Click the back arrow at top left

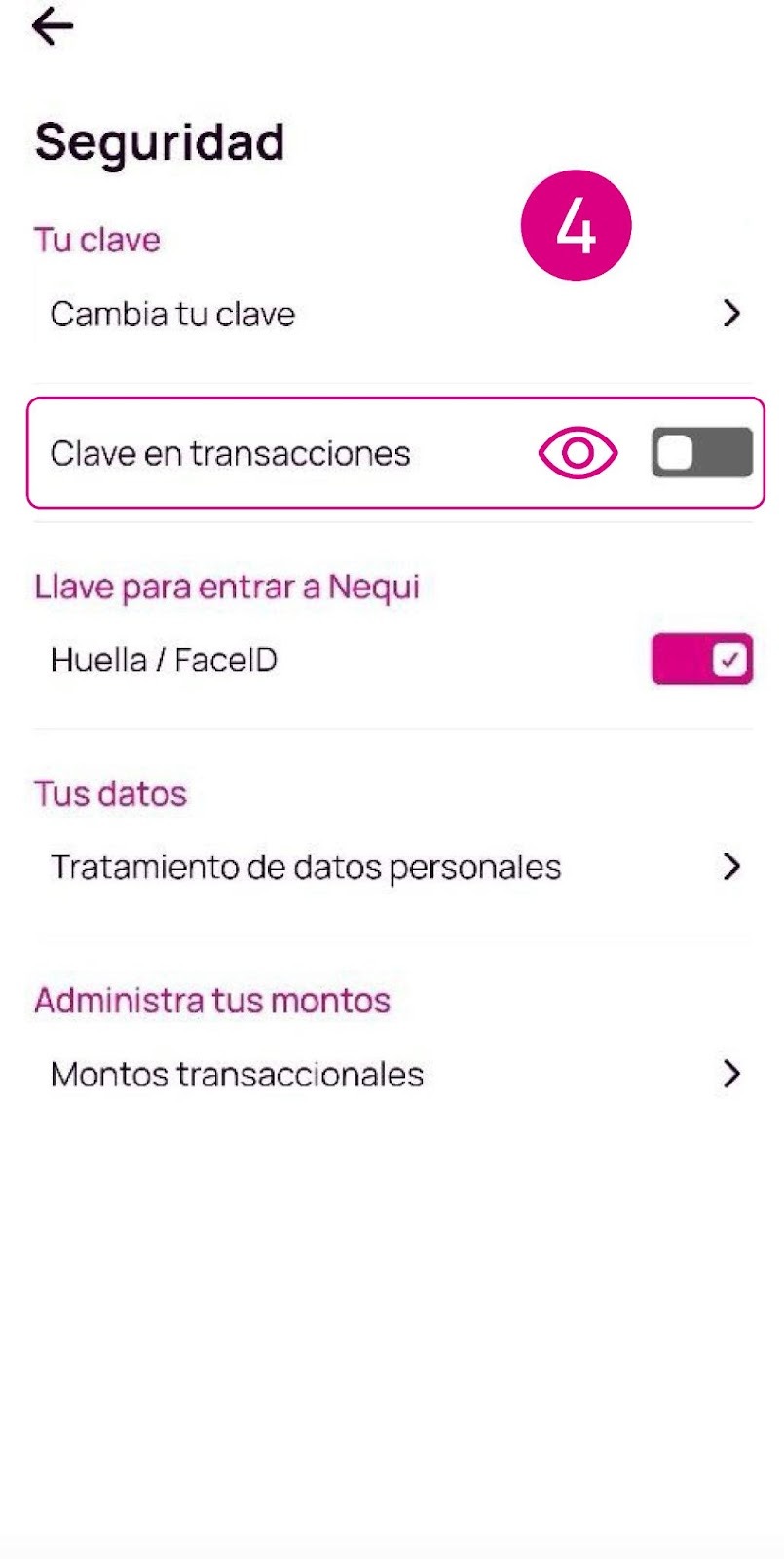[51, 26]
